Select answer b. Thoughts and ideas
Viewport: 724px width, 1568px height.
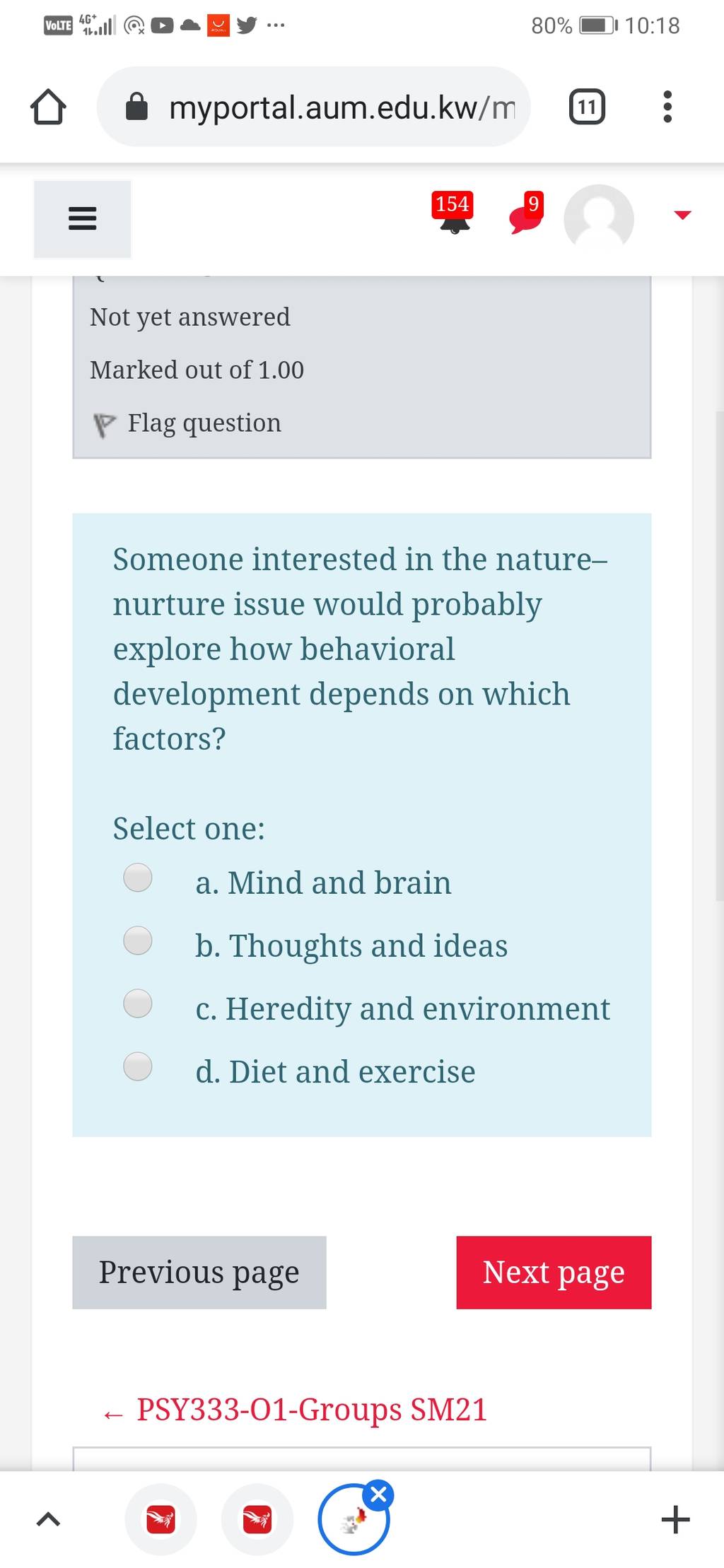click(138, 941)
